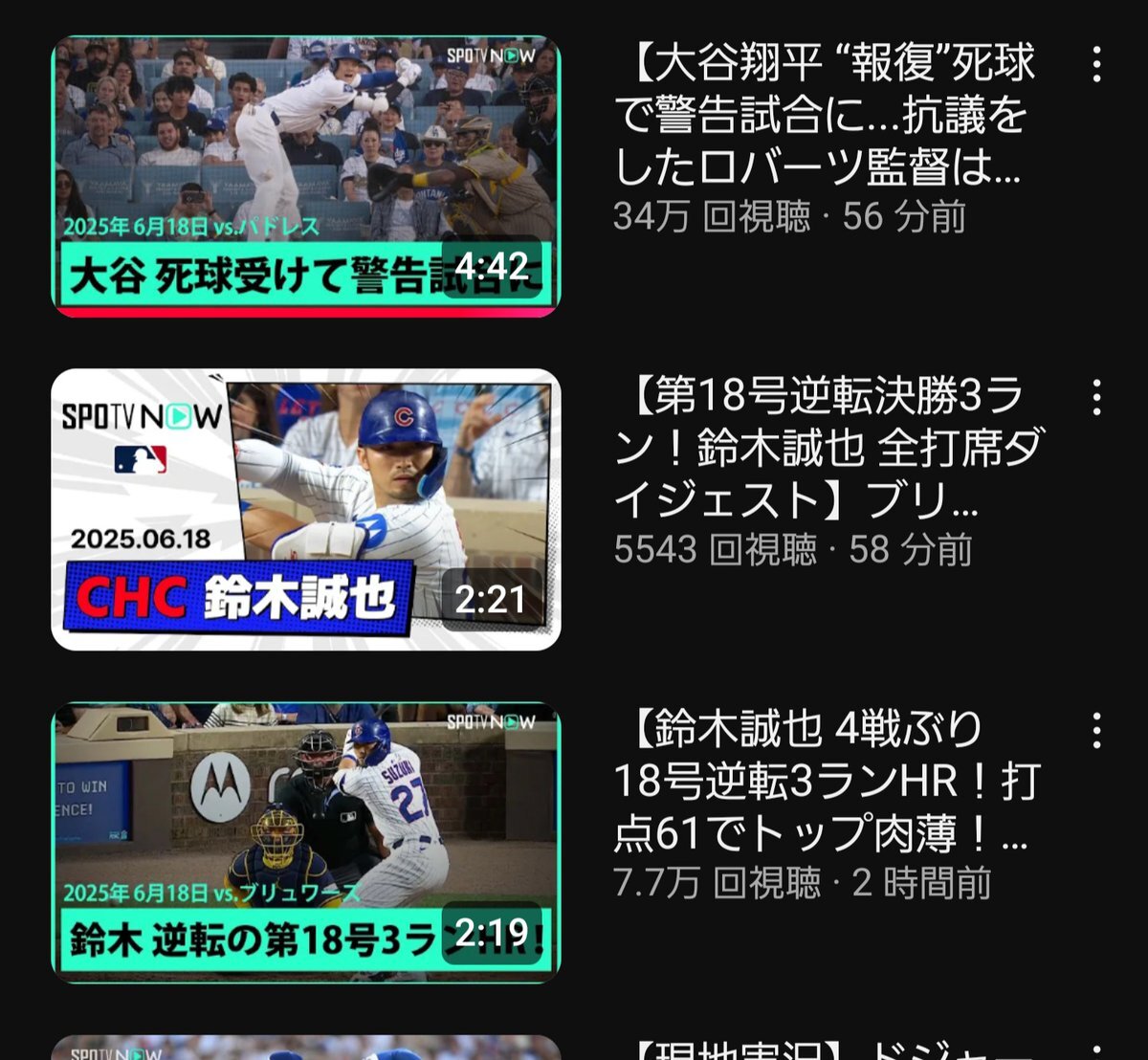
Task: Open the 【大谷翔平 "報復"死球 video title
Action: 823,117
